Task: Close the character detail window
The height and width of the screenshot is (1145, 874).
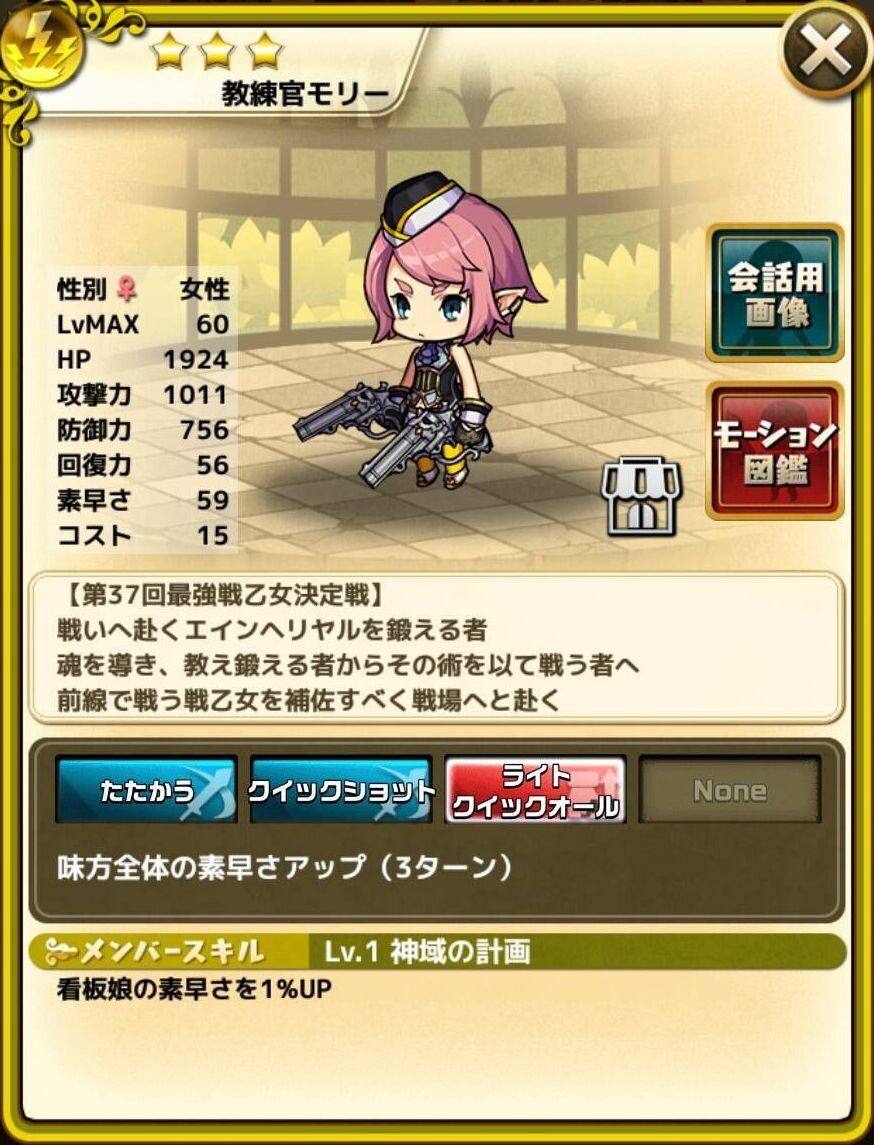Action: point(826,50)
